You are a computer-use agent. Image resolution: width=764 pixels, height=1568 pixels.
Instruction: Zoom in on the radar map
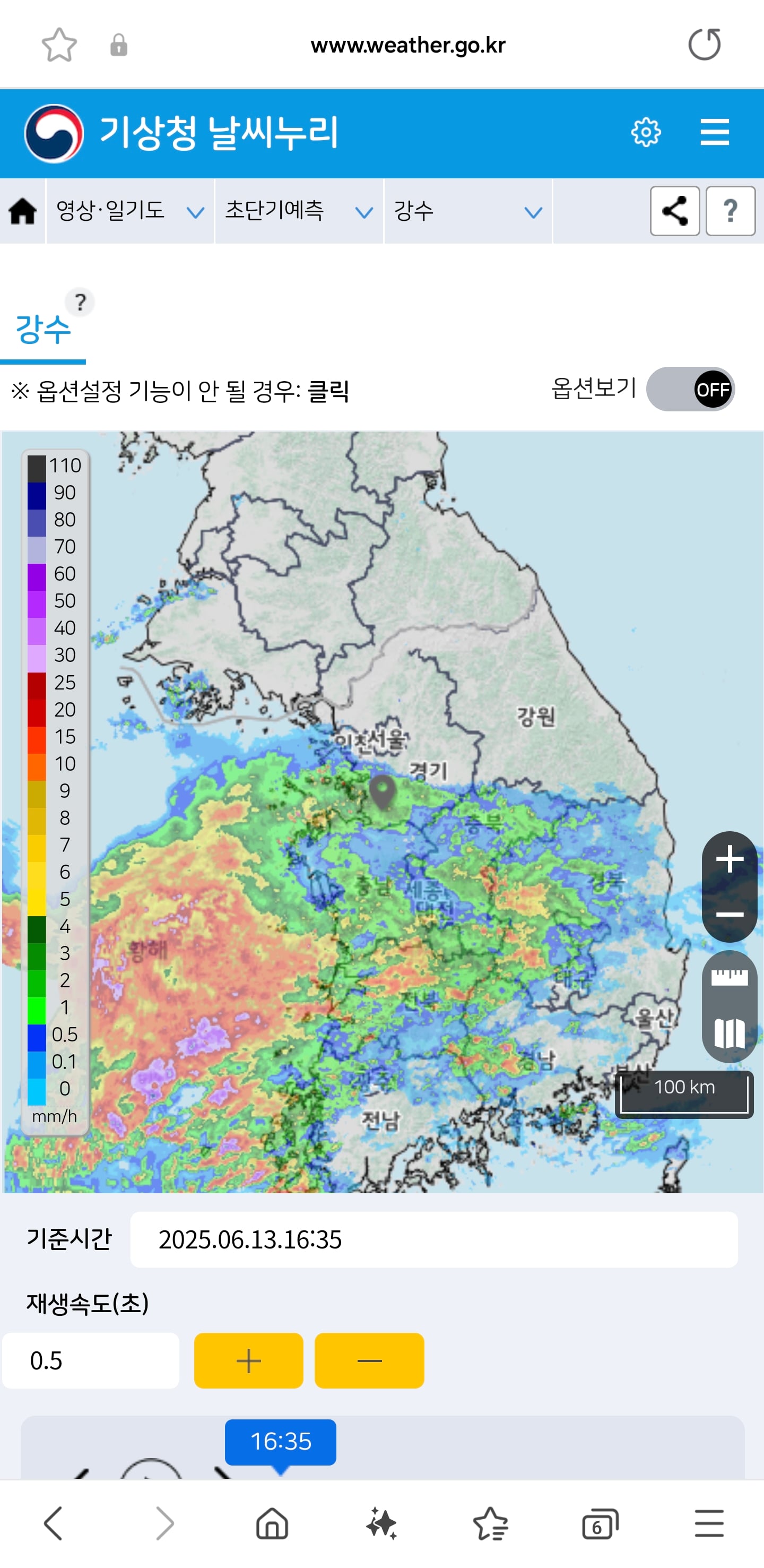pos(730,859)
